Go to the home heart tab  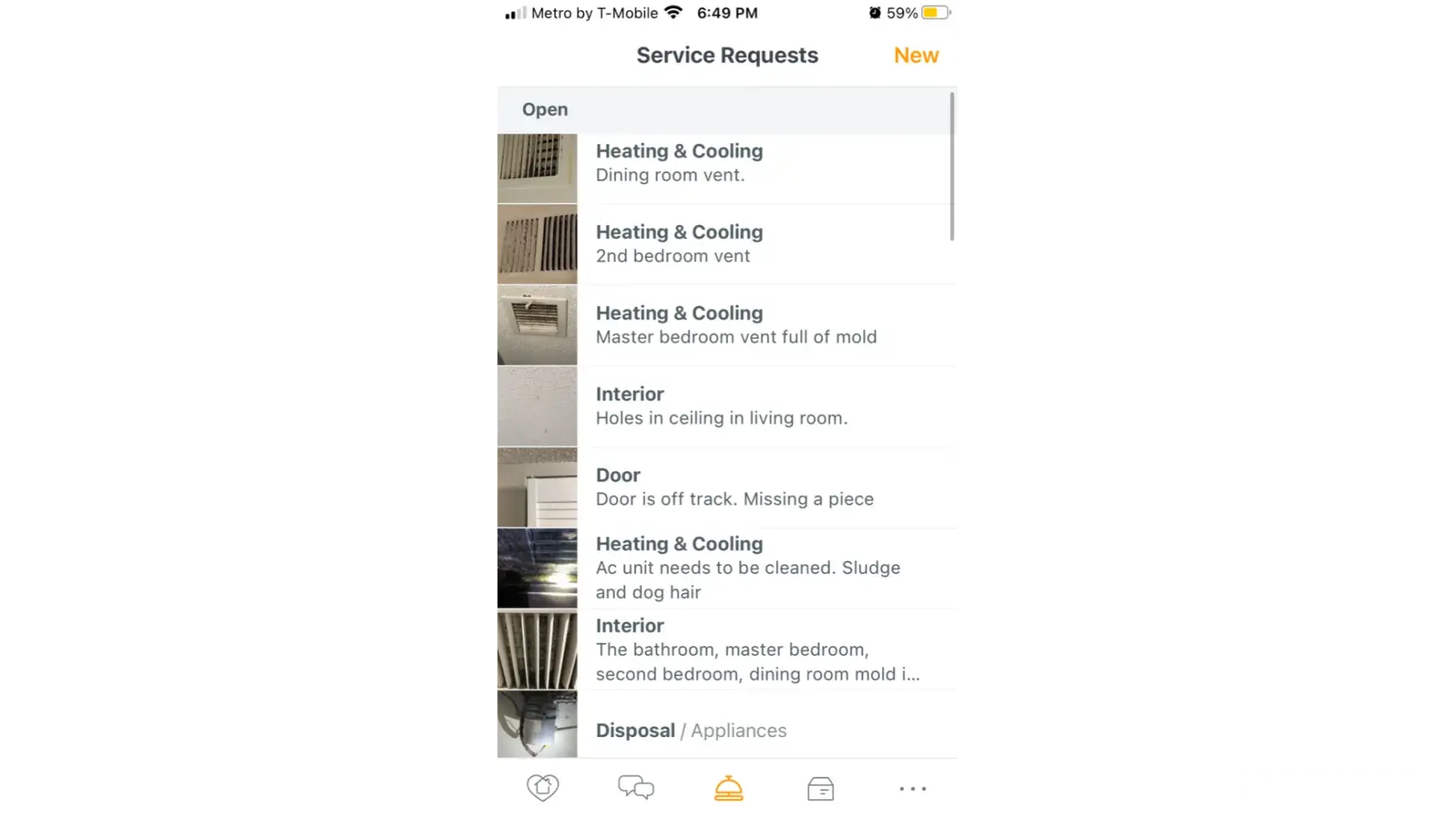click(x=542, y=788)
